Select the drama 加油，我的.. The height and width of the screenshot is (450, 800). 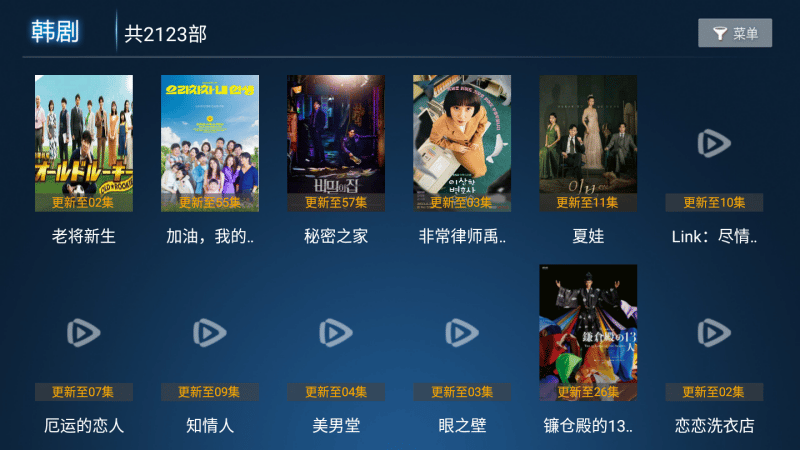point(210,143)
